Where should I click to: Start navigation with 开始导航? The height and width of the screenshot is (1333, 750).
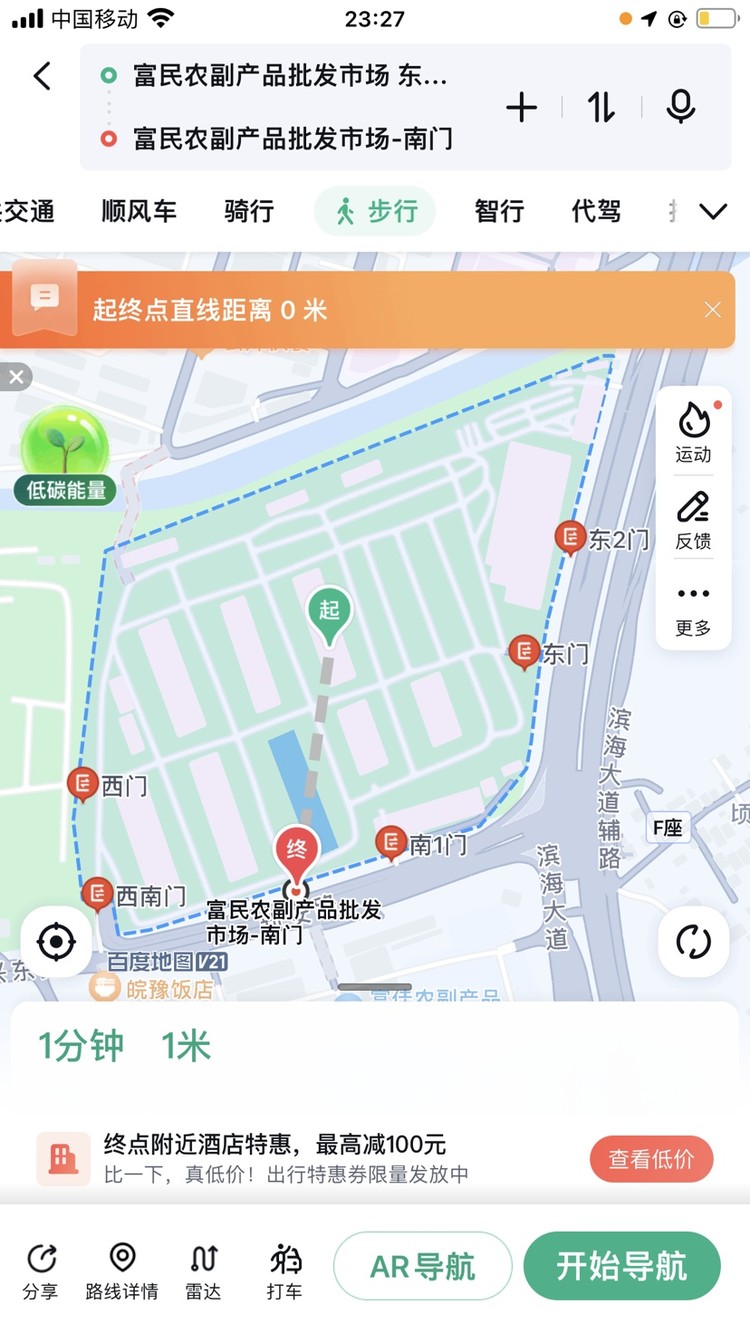621,1267
